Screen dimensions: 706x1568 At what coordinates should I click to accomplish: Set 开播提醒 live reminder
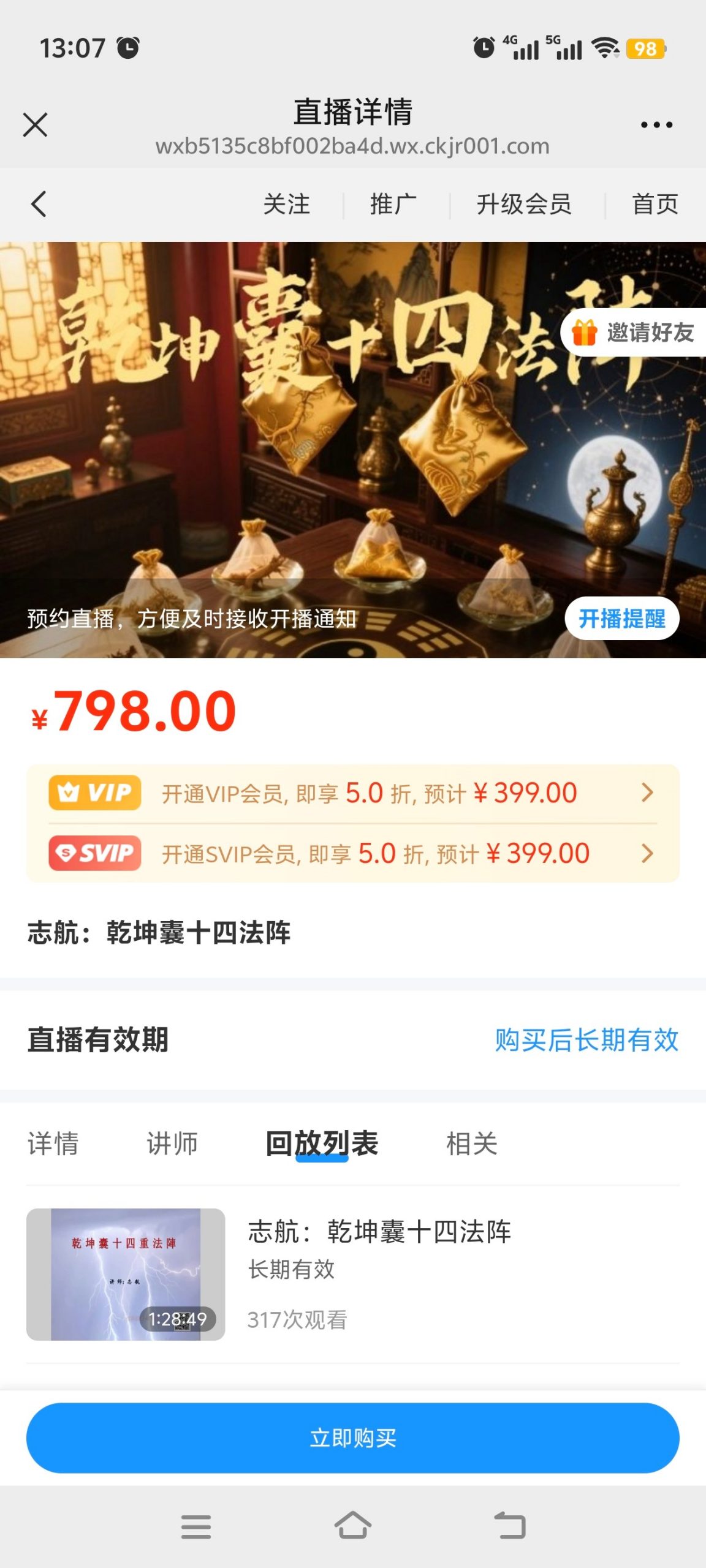point(621,619)
